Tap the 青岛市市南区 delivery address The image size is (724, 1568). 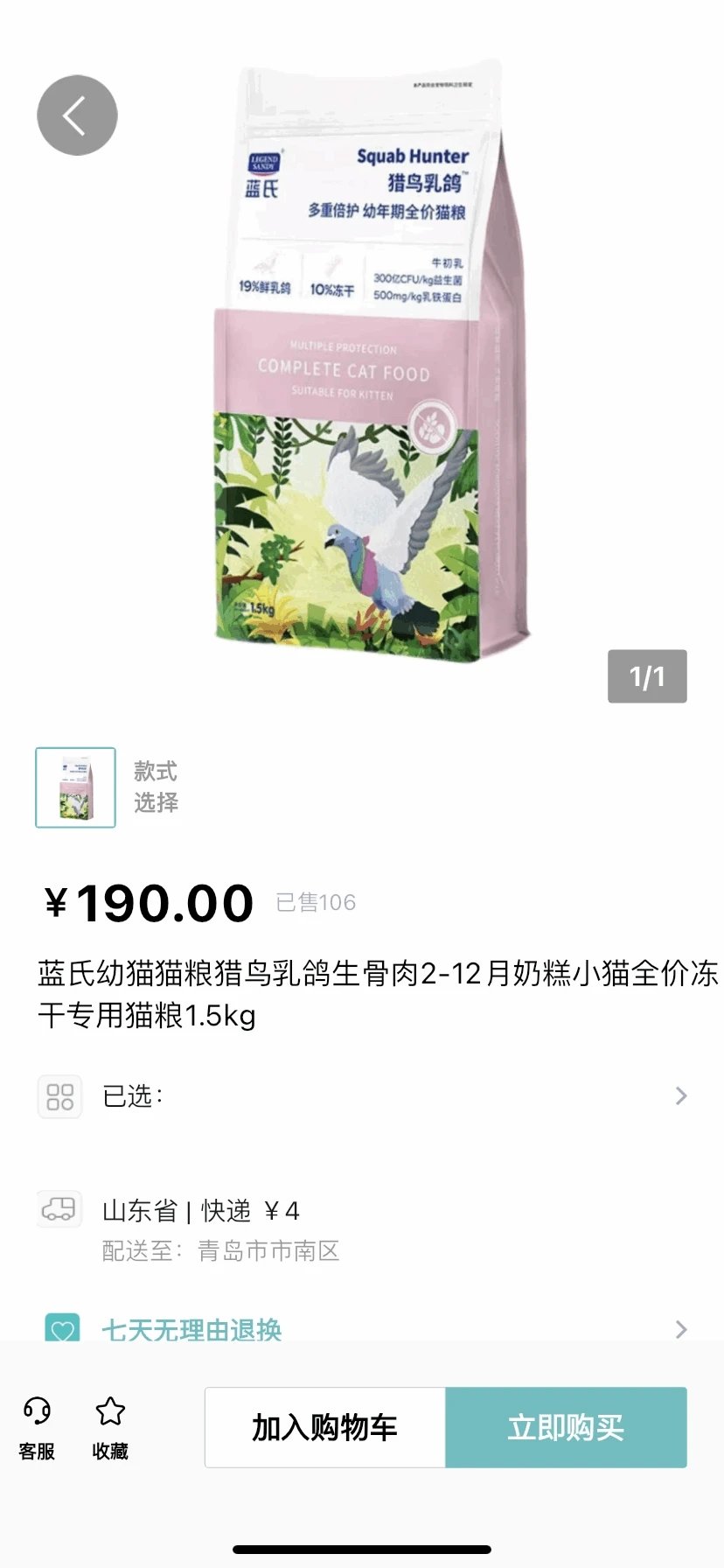268,1251
